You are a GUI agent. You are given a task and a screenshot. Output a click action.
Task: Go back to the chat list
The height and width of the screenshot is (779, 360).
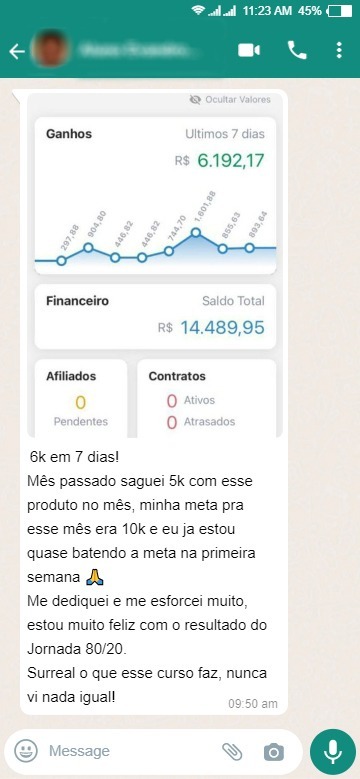16,51
